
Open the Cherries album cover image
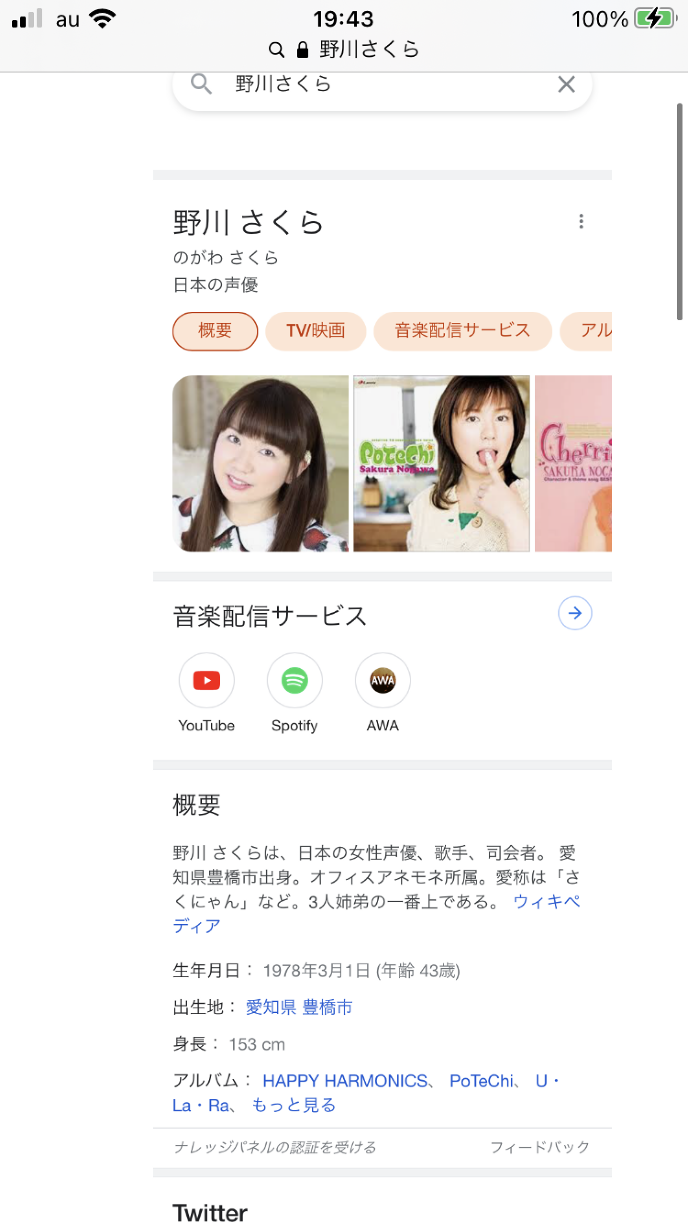[573, 463]
